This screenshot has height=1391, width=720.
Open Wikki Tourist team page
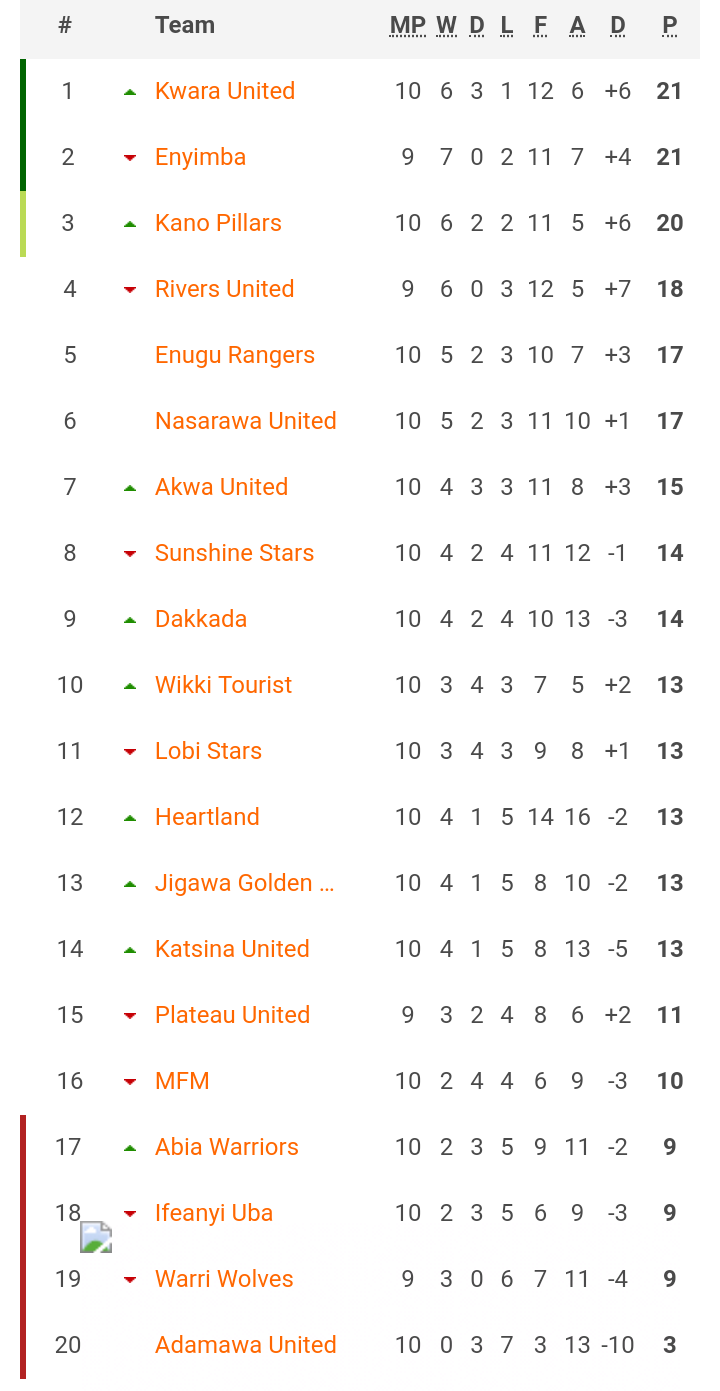(223, 685)
